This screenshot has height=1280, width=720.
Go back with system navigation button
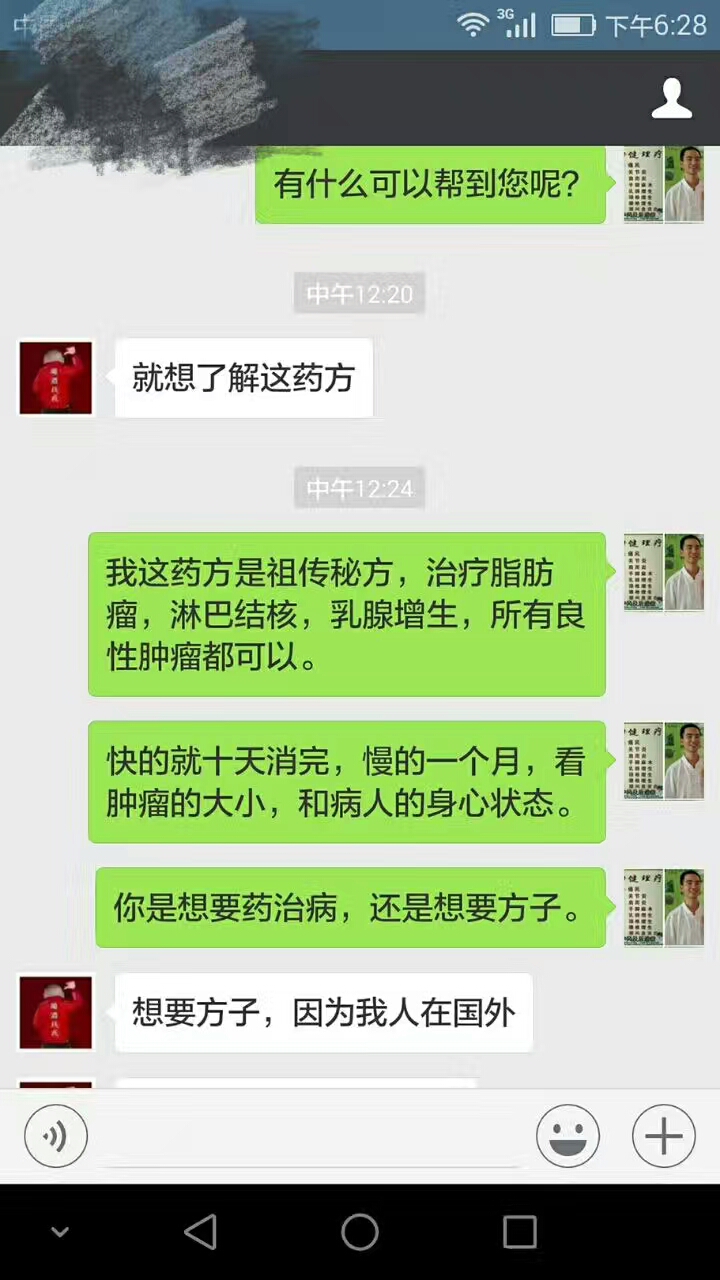tap(200, 1232)
